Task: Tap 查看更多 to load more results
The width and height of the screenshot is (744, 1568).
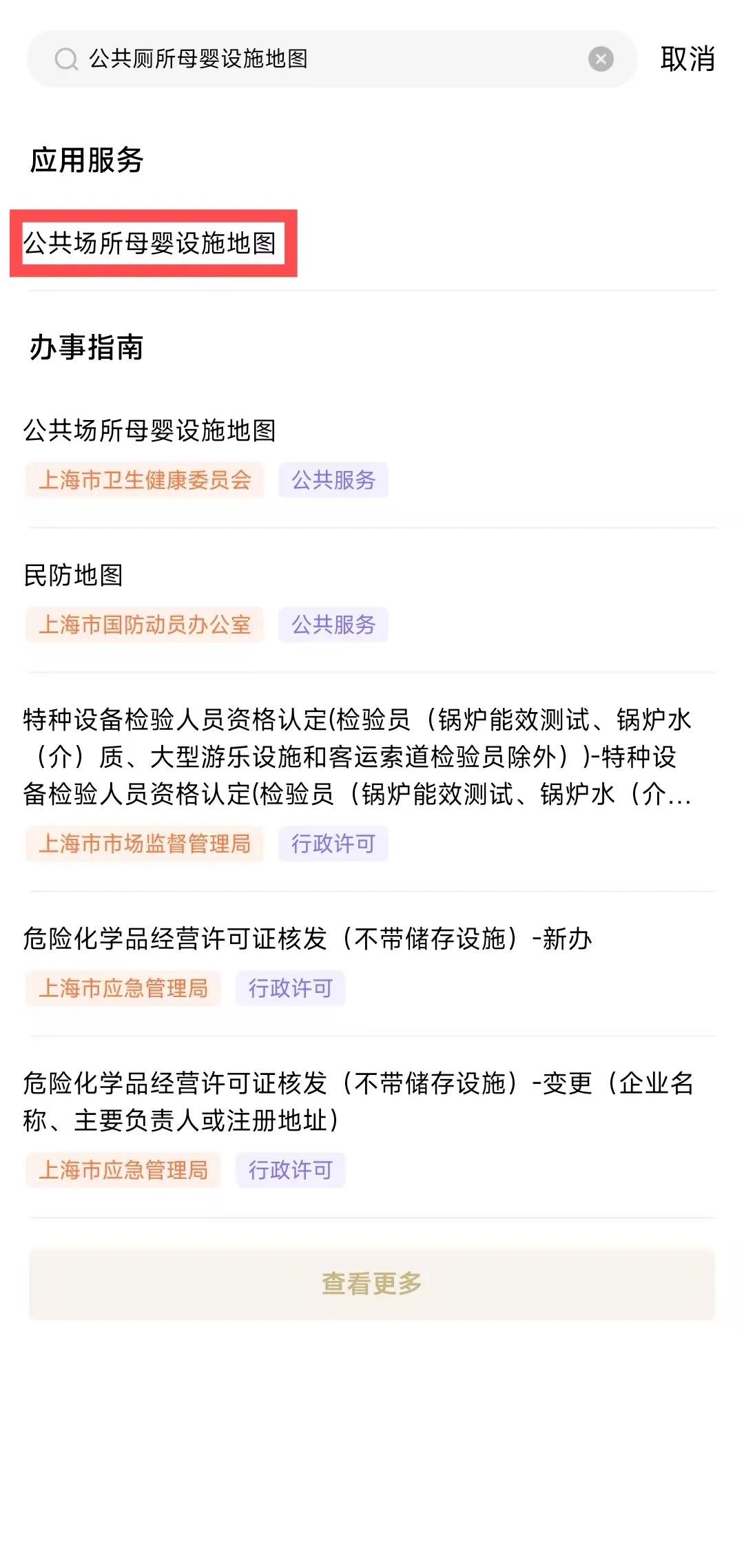Action: [x=372, y=1284]
